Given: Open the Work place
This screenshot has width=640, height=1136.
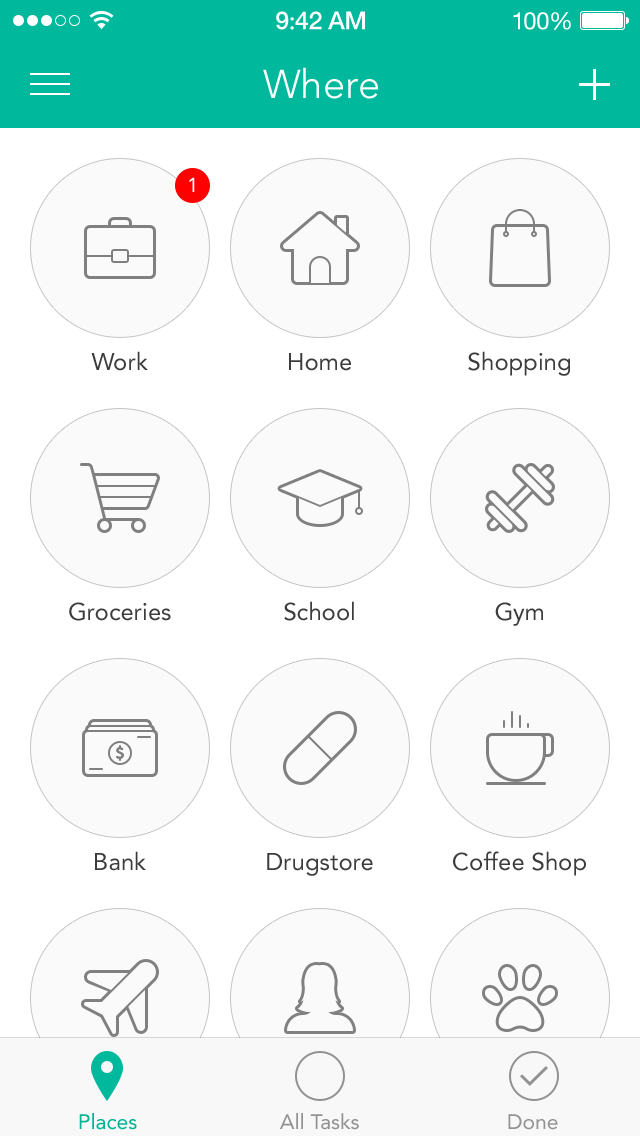Looking at the screenshot, I should coord(120,248).
